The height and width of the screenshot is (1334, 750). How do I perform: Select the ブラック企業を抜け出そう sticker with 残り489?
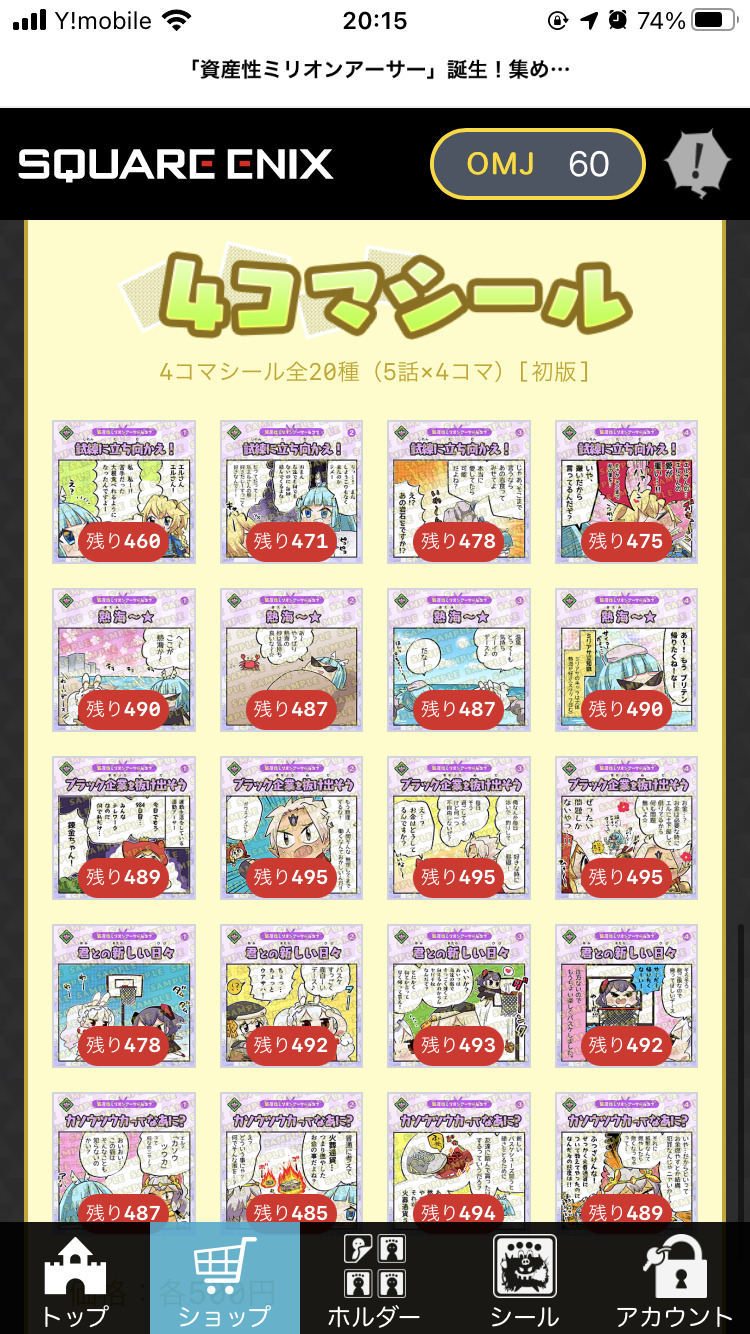click(x=123, y=827)
